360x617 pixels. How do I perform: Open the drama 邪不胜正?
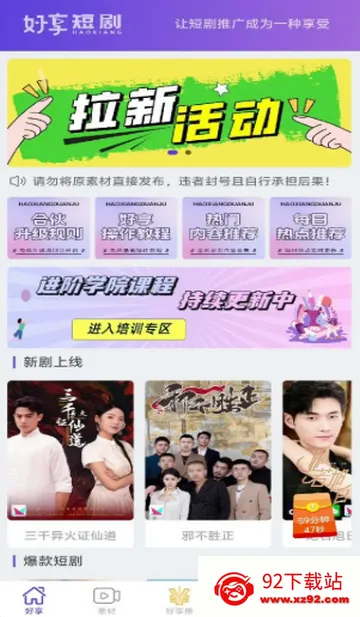(208, 464)
